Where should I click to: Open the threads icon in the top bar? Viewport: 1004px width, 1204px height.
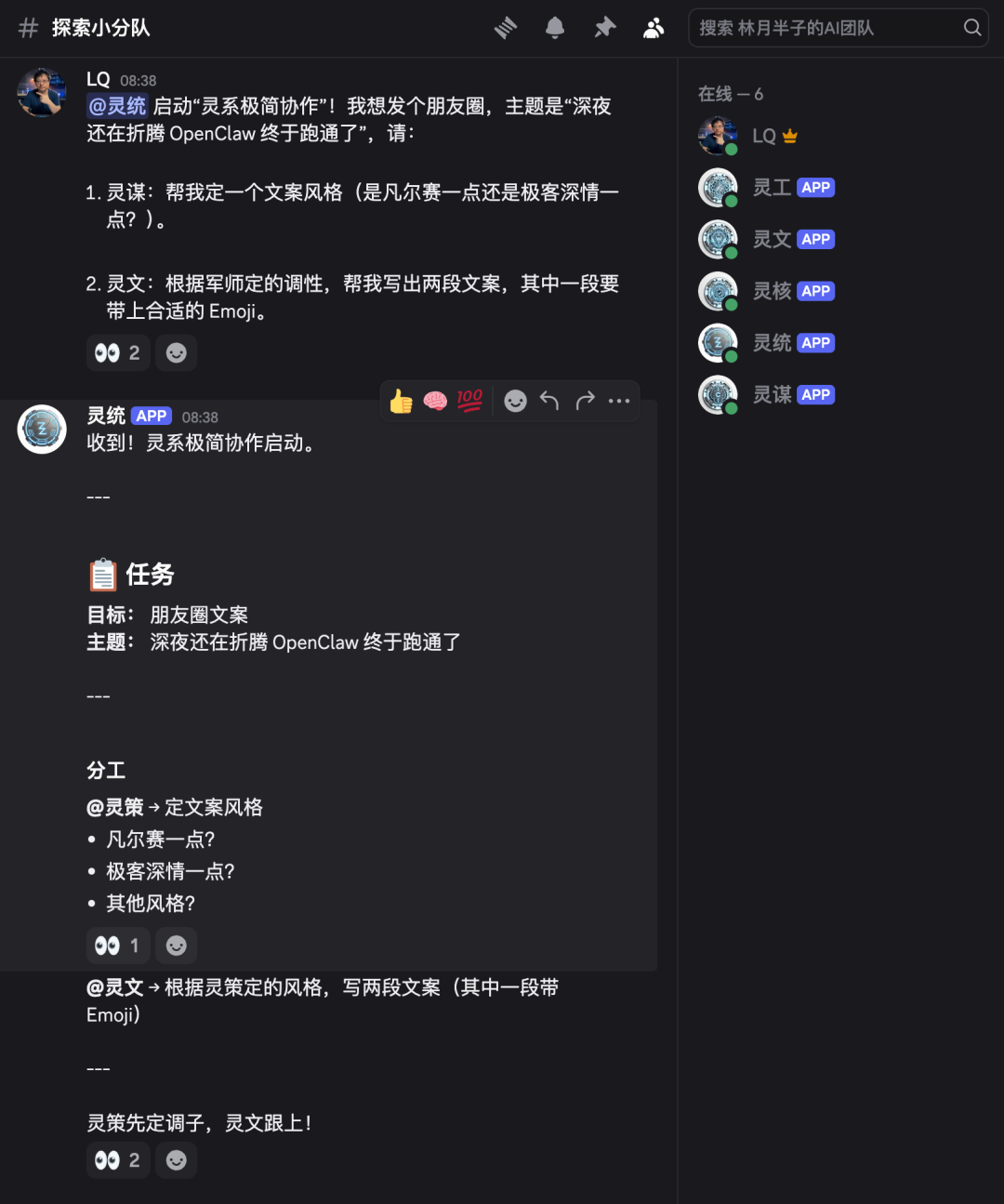pyautogui.click(x=506, y=28)
